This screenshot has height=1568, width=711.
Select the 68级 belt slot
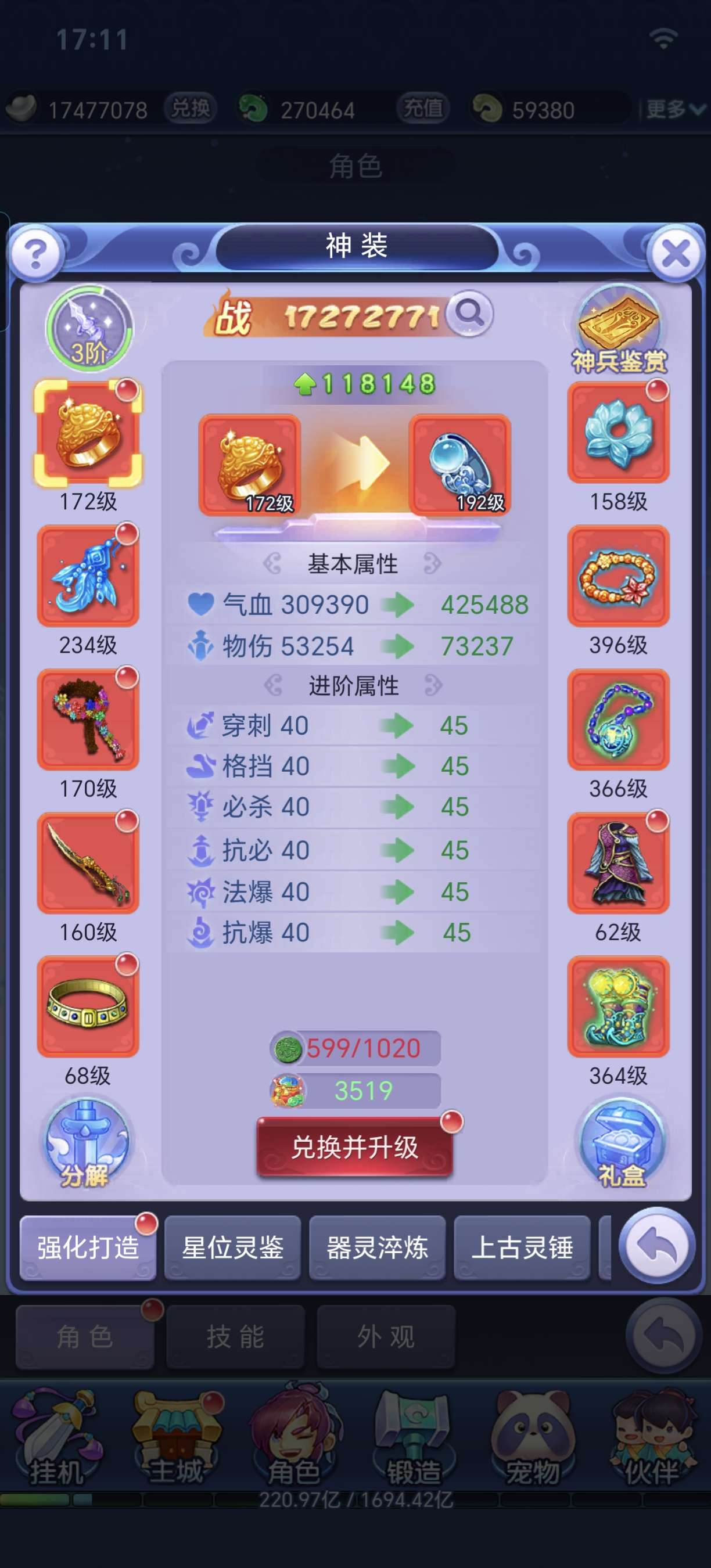[88, 1006]
